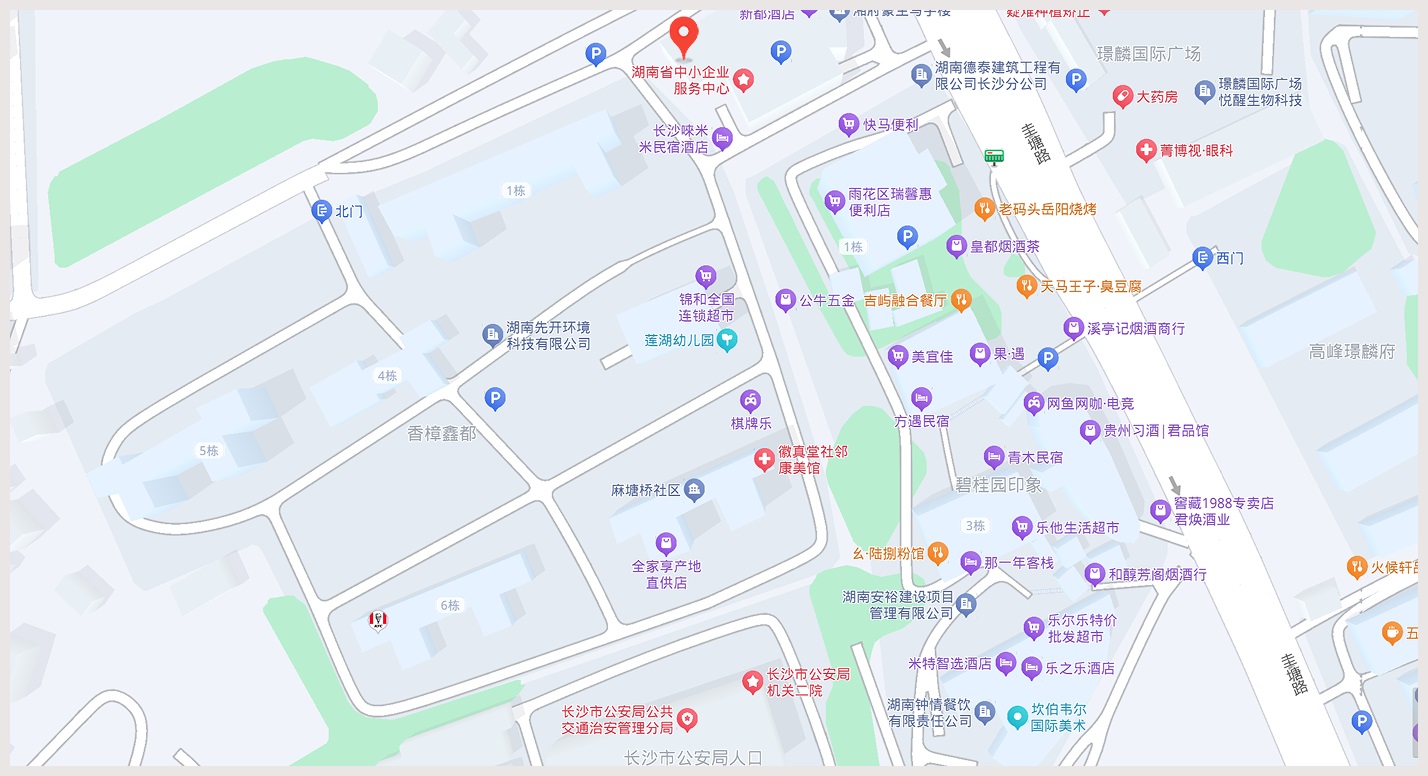The image size is (1428, 776).
Task: Tap the 乐他生活超市 marker
Action: pyautogui.click(x=1022, y=527)
